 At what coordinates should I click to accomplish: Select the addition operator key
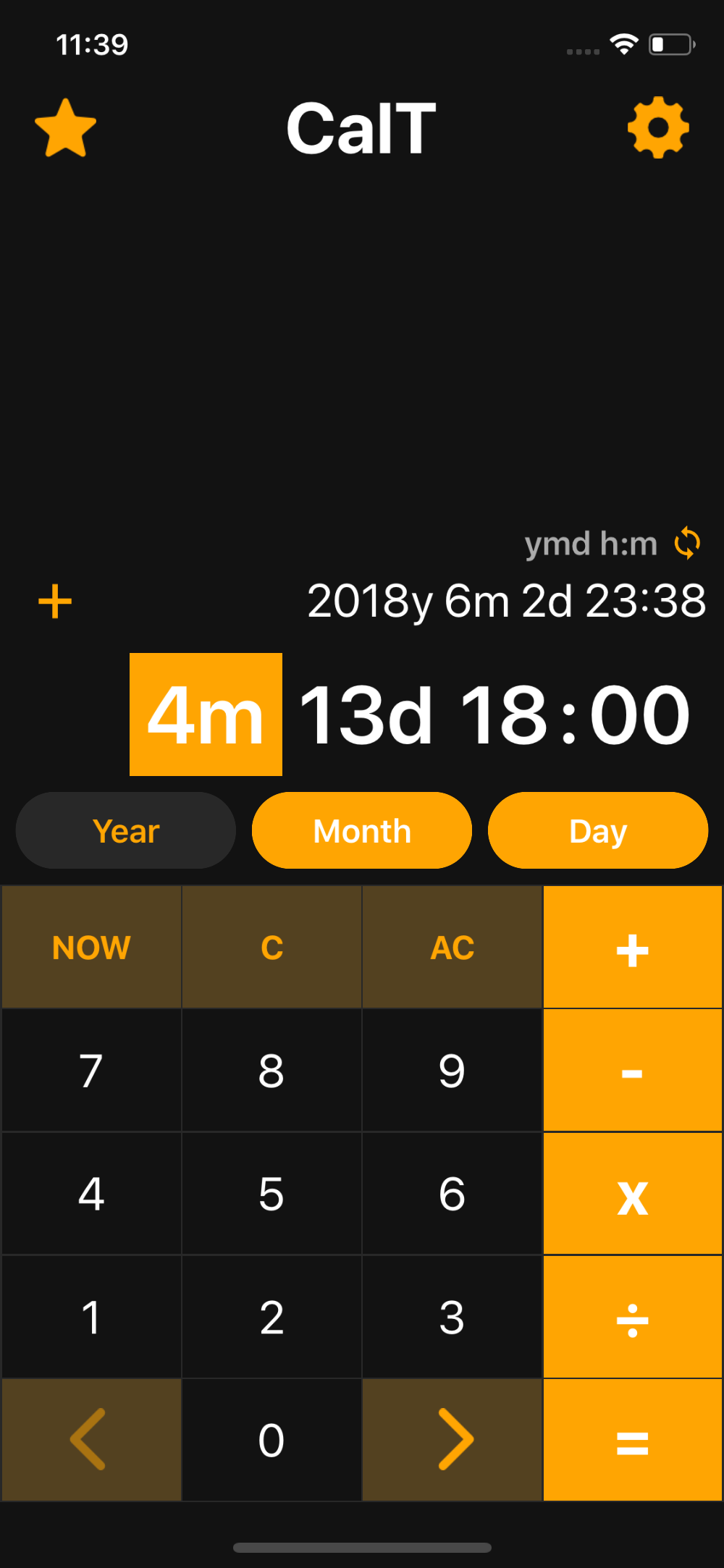[633, 946]
